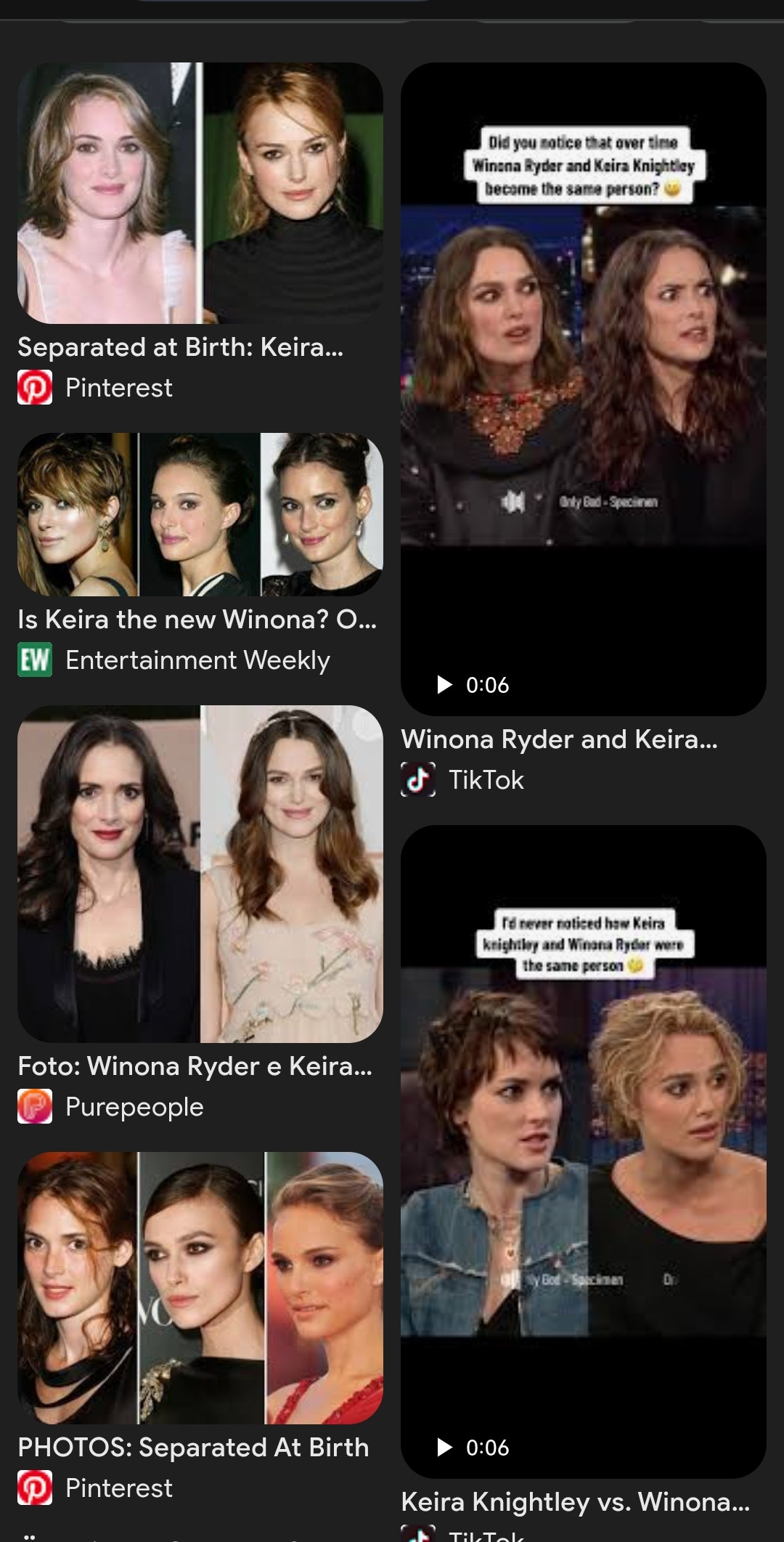This screenshot has height=1542, width=784.
Task: Open the 'Winona Ryder and Keira...' TikTok video
Action: tap(583, 389)
